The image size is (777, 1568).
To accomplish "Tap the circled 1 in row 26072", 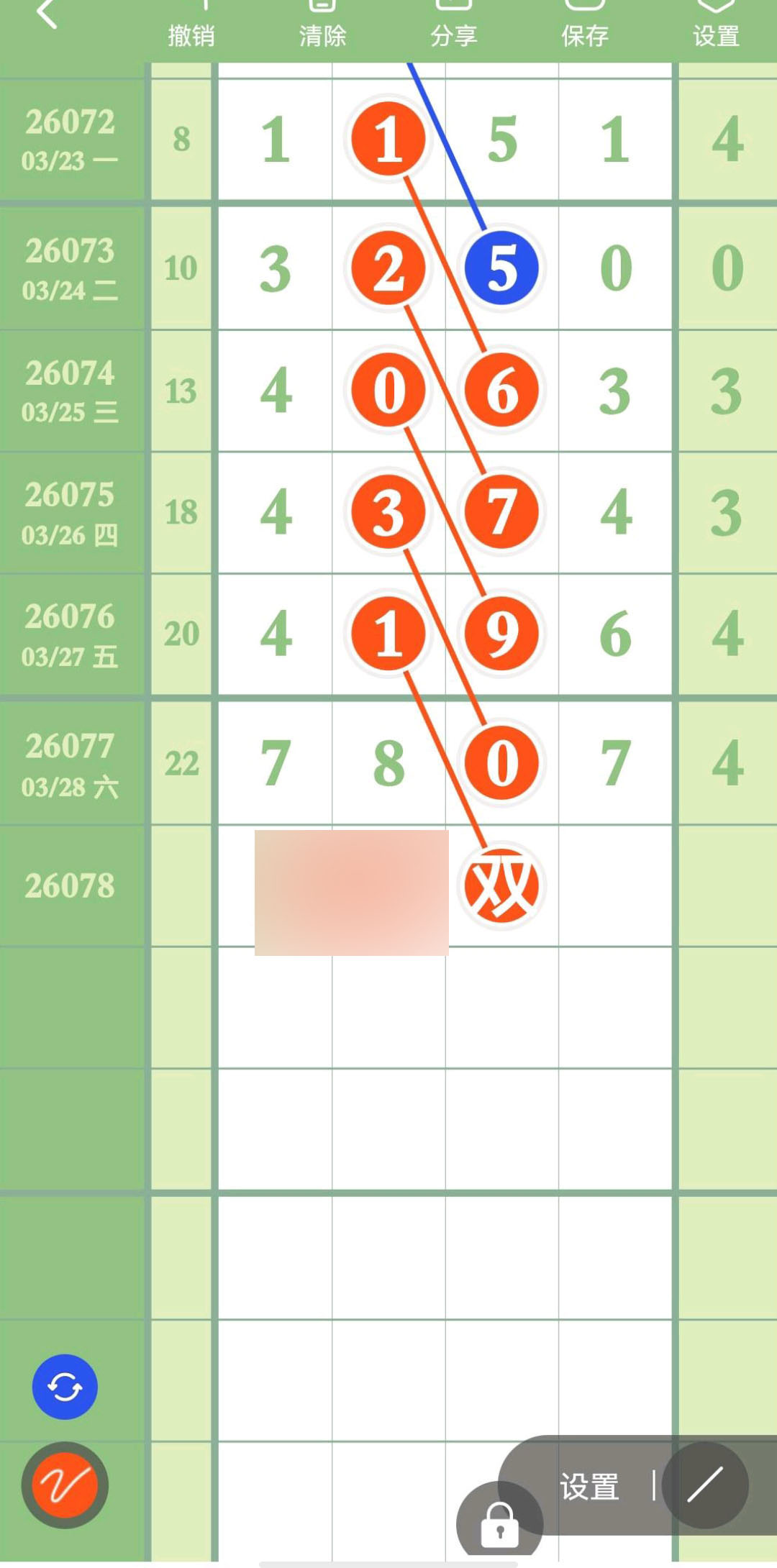I will [388, 141].
